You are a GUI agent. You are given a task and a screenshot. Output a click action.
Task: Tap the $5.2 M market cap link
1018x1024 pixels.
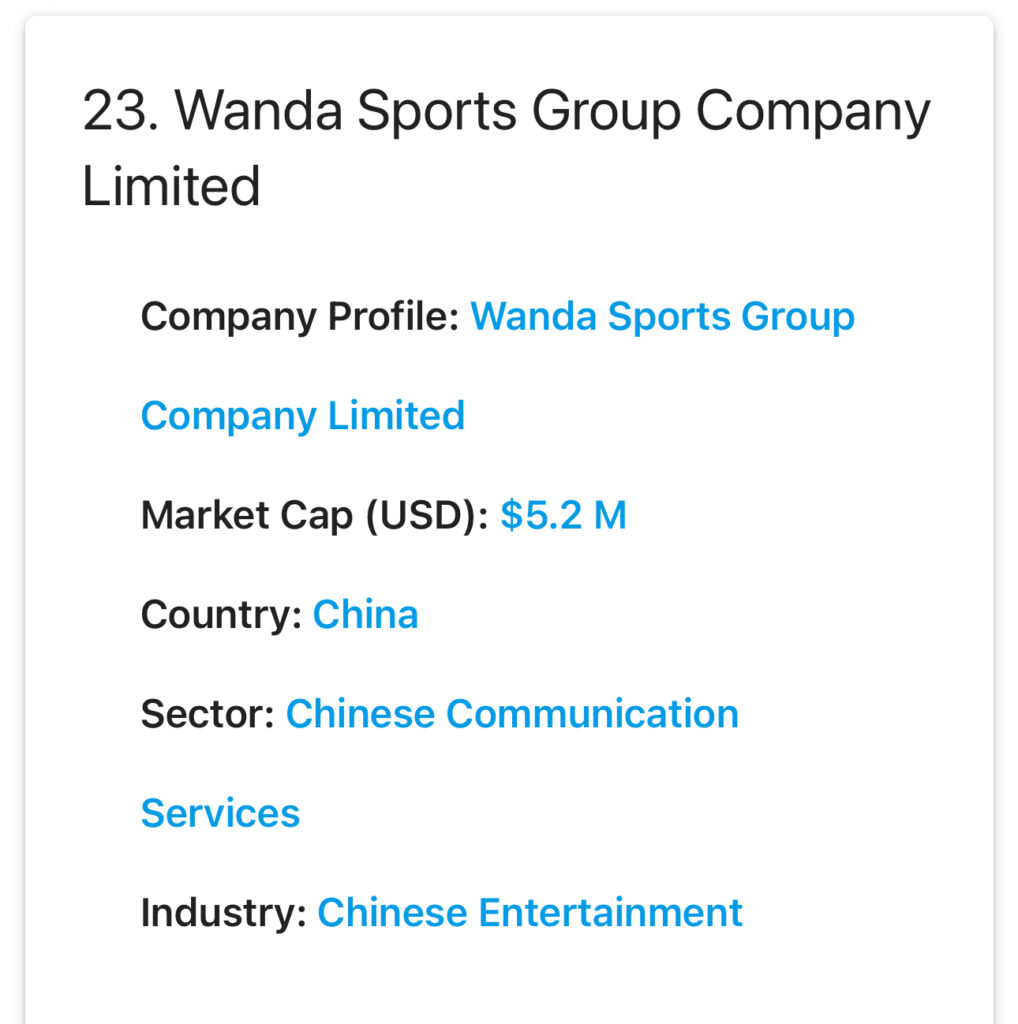(563, 516)
